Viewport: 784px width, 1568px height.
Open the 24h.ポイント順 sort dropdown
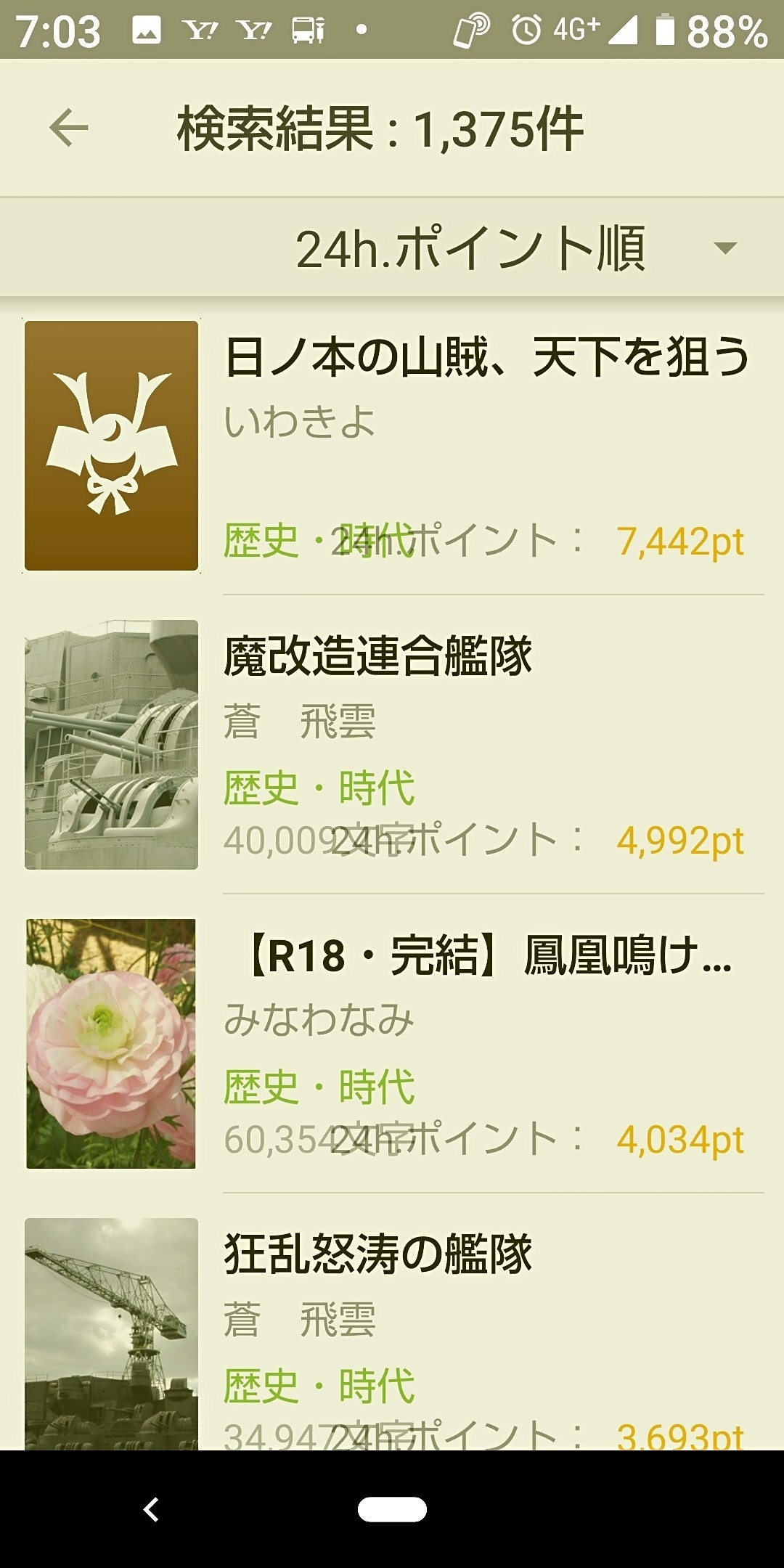click(472, 248)
